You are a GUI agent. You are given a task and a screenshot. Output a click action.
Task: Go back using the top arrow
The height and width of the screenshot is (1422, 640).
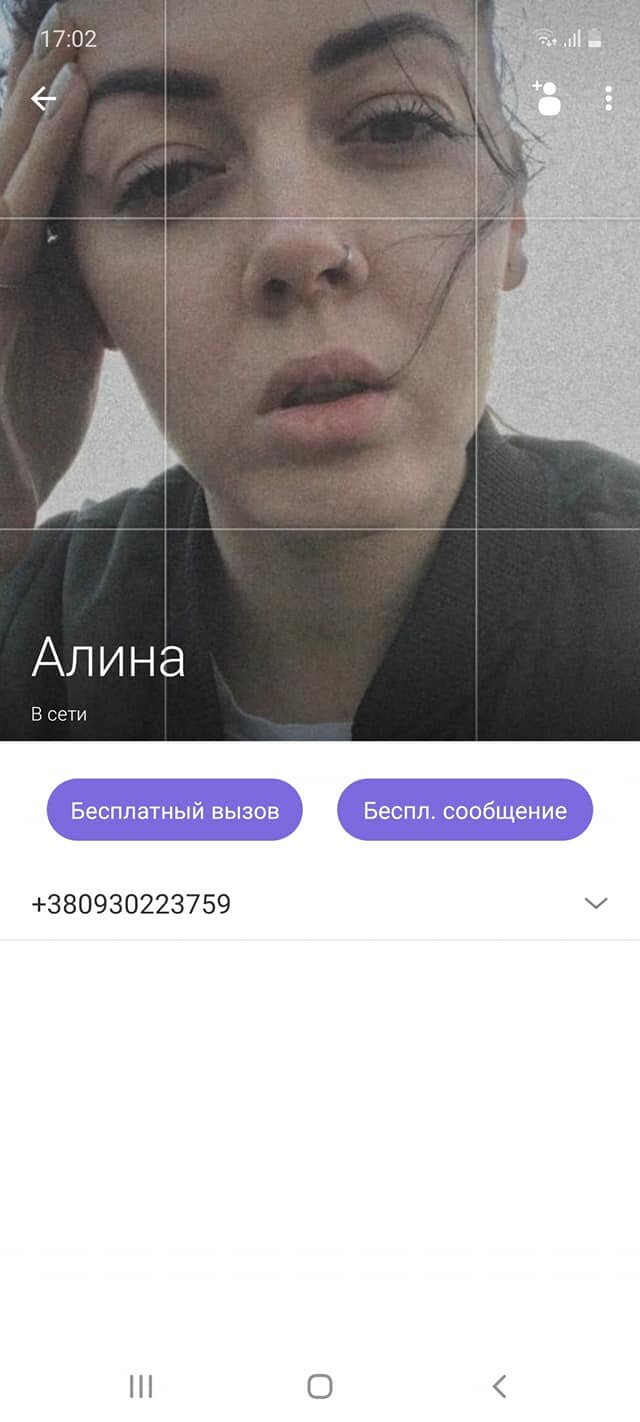pyautogui.click(x=44, y=98)
